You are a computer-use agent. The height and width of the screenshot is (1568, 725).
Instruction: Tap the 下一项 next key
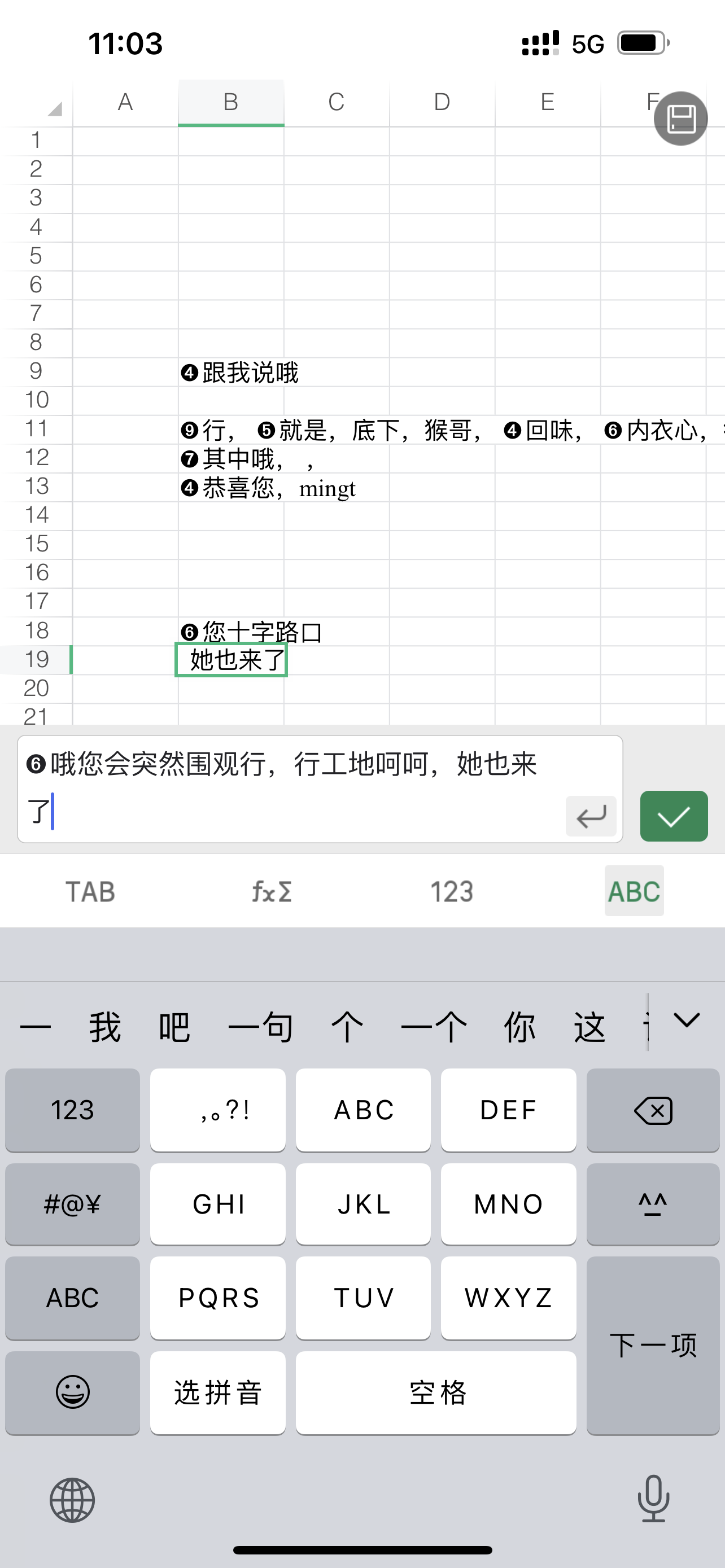[x=653, y=1345]
